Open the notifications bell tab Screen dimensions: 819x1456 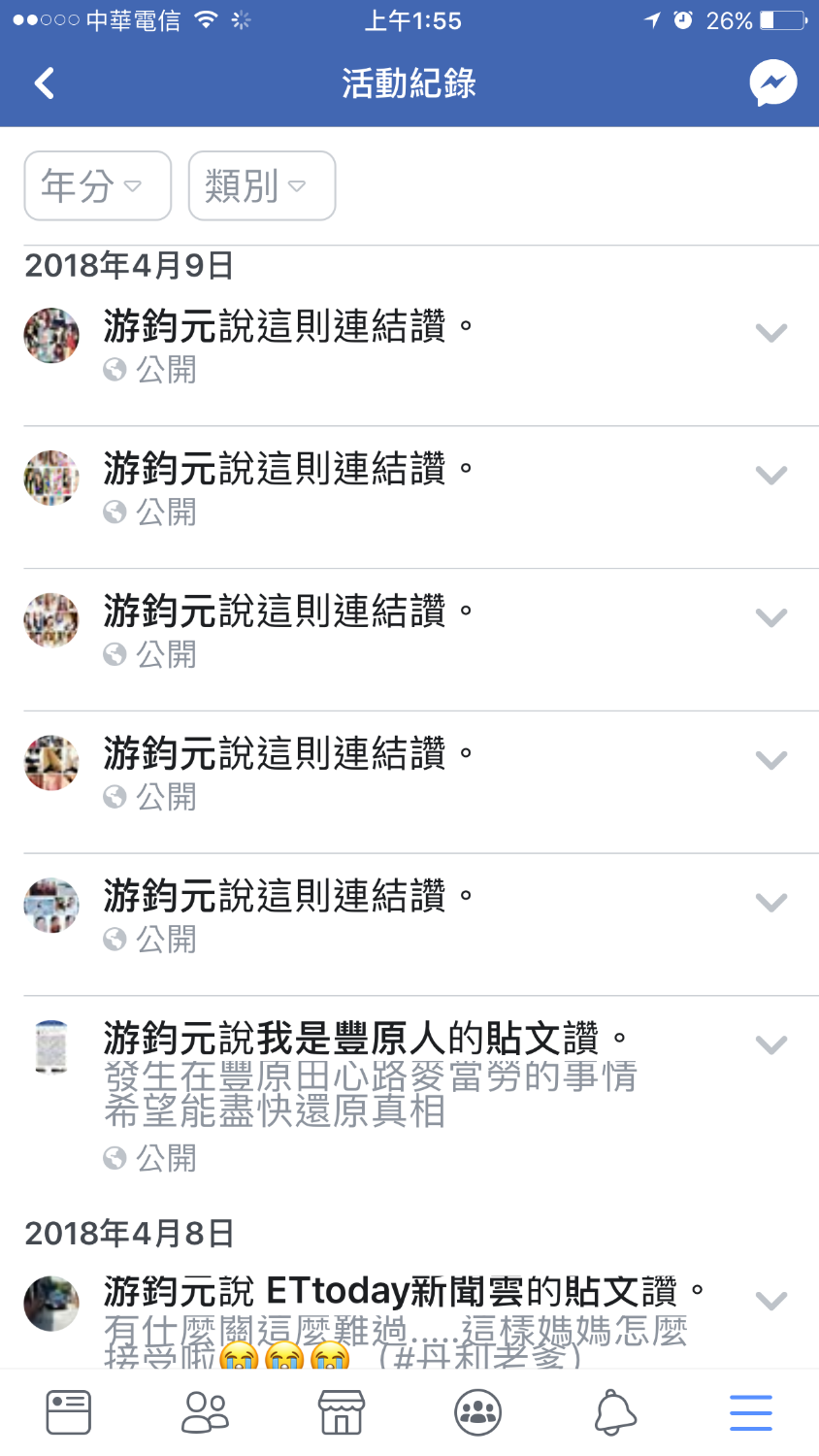point(614,1412)
